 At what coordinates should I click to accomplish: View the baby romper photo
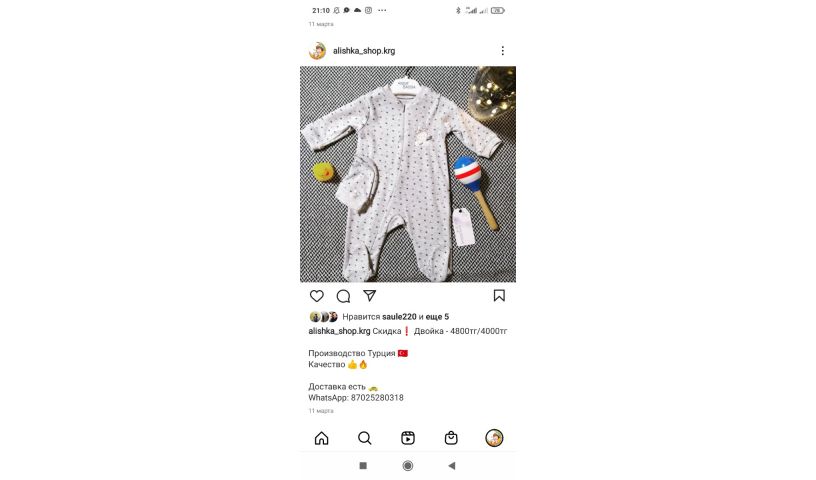click(408, 174)
